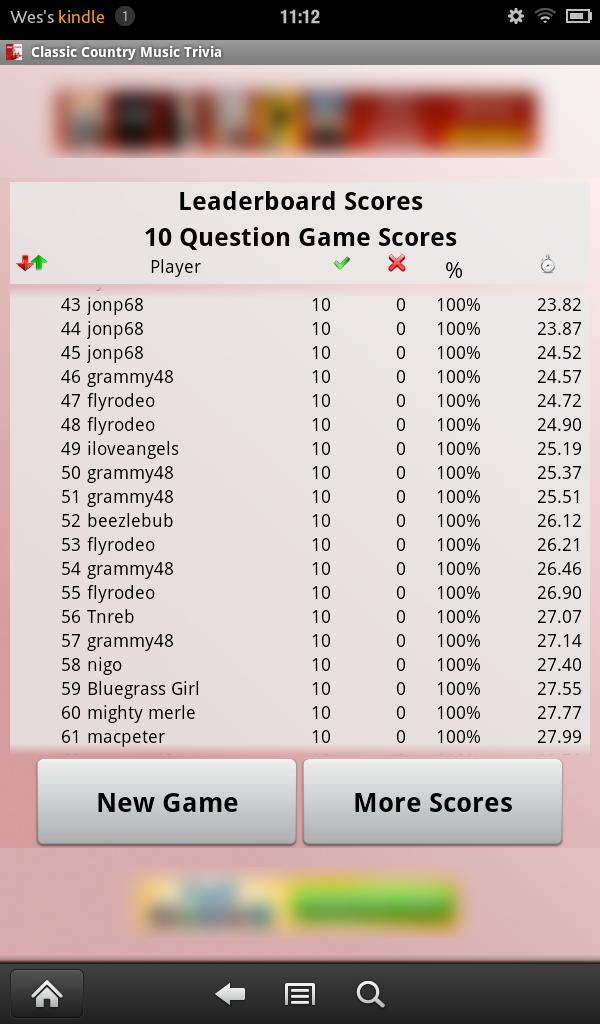Open the blurred banner ad at top
This screenshot has height=1024, width=600.
coord(296,121)
